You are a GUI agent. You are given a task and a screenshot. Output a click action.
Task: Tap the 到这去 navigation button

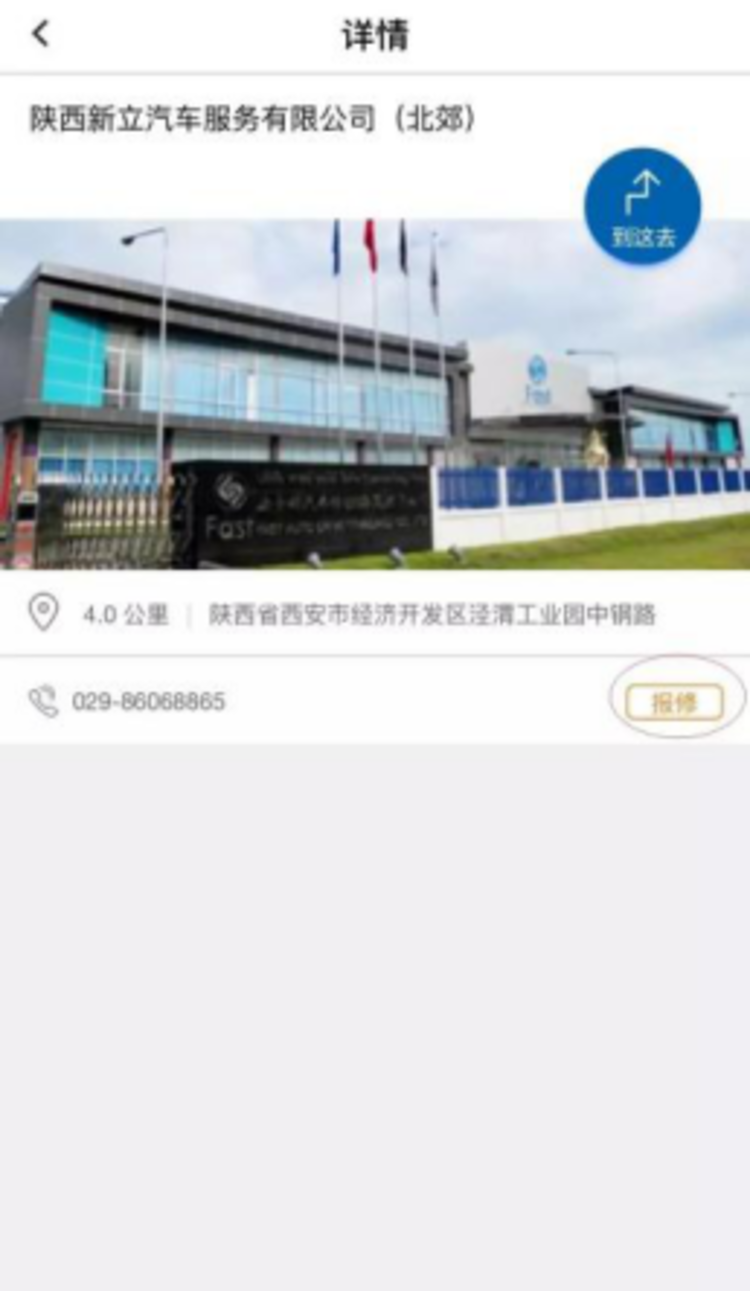pos(642,206)
